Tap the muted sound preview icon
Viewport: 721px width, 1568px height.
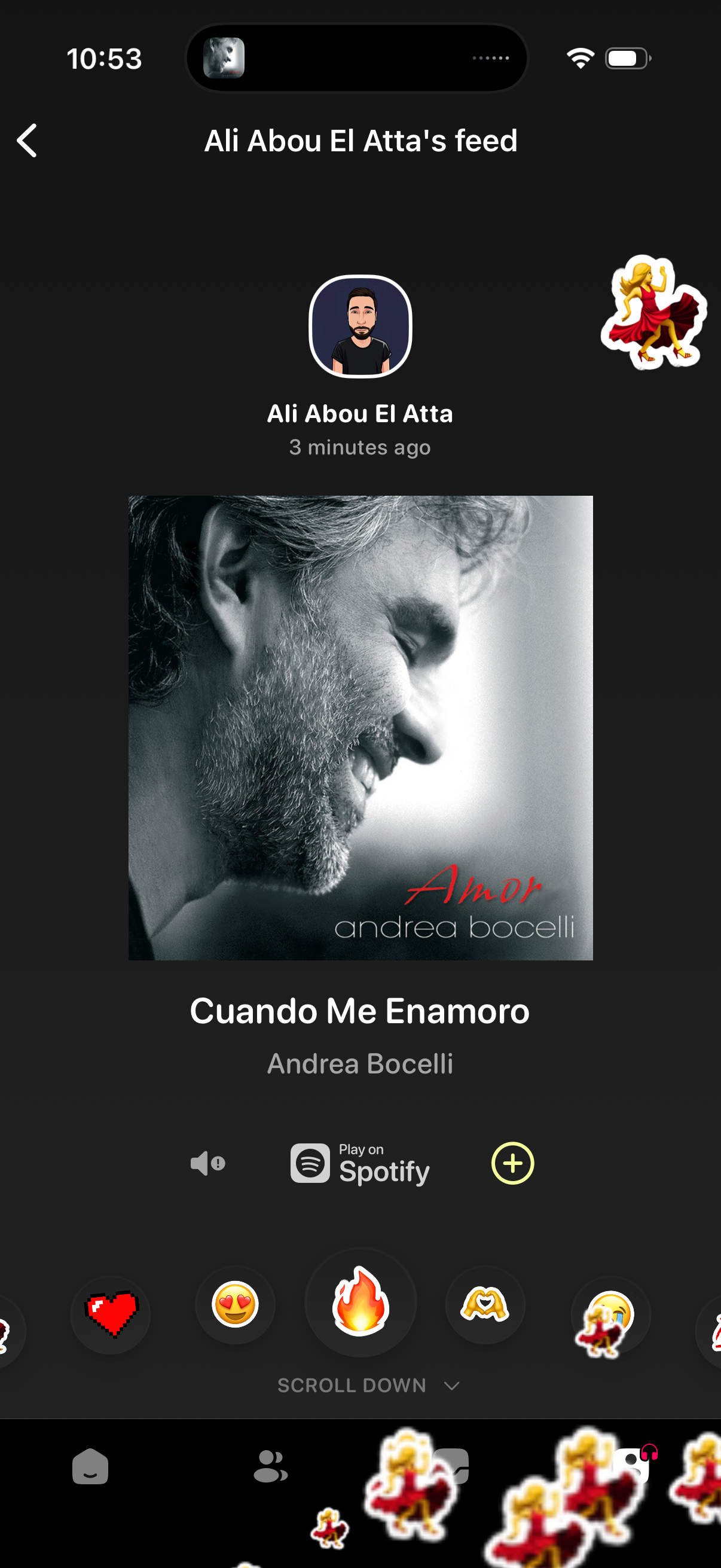(x=207, y=1163)
